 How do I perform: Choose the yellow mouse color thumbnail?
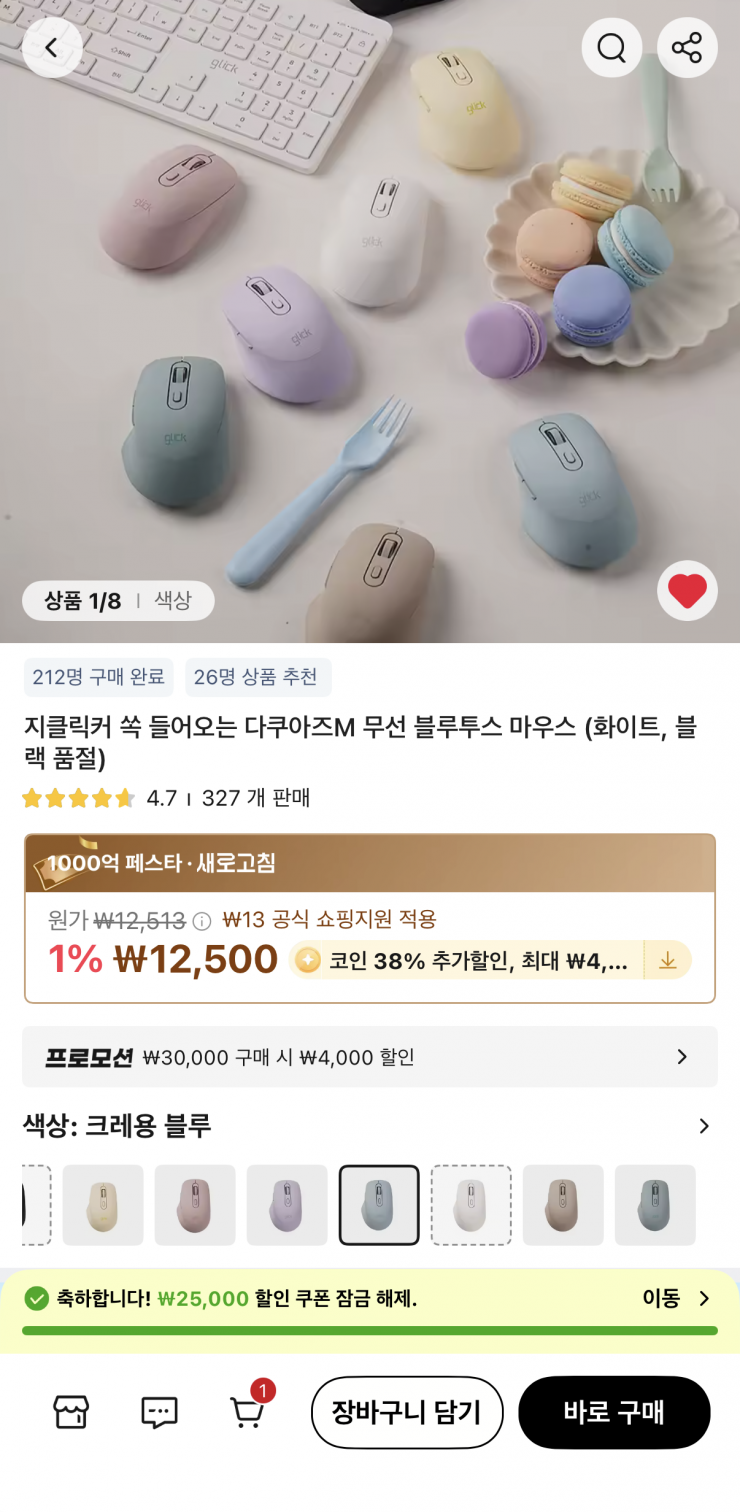tap(103, 1204)
